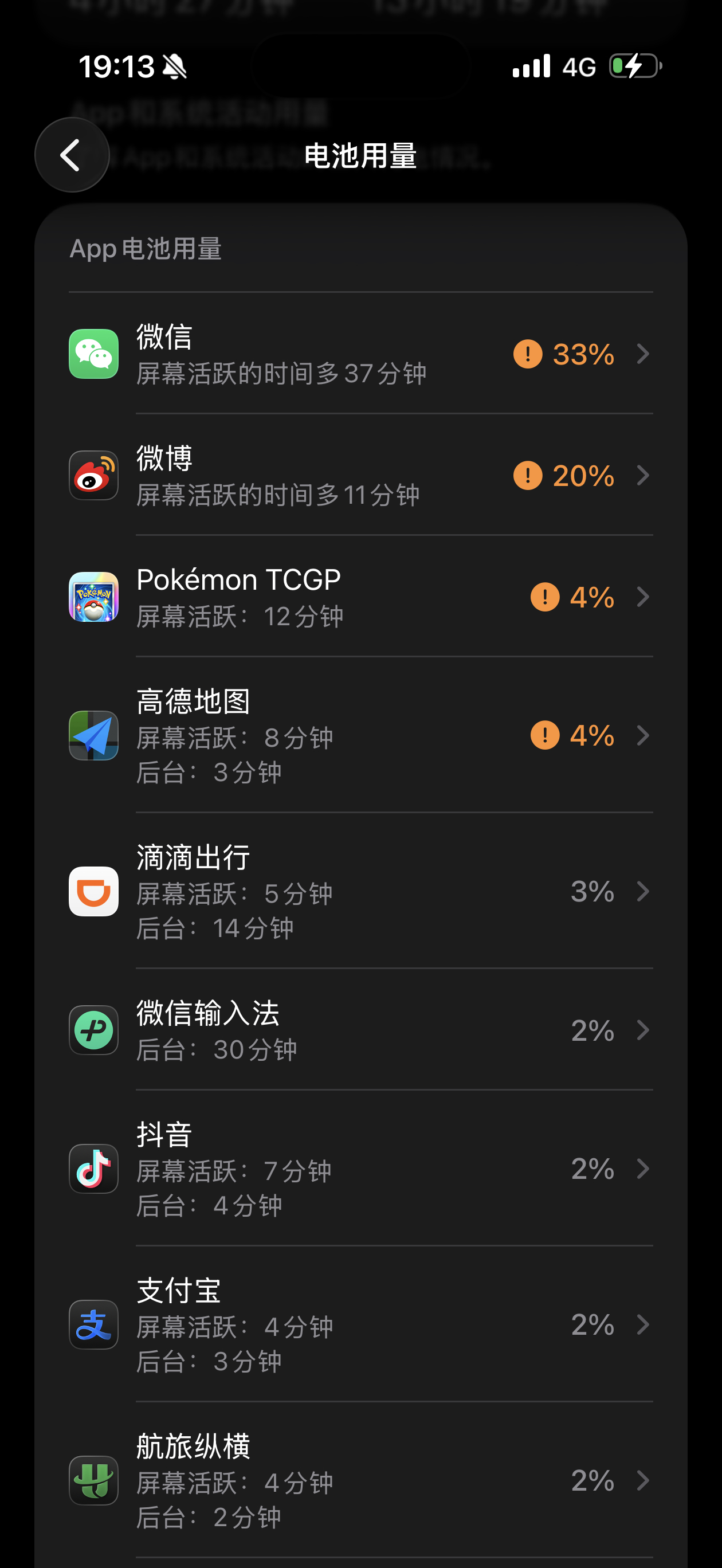Image resolution: width=722 pixels, height=1568 pixels.
Task: Select the 航旅纵横 row
Action: click(360, 1480)
